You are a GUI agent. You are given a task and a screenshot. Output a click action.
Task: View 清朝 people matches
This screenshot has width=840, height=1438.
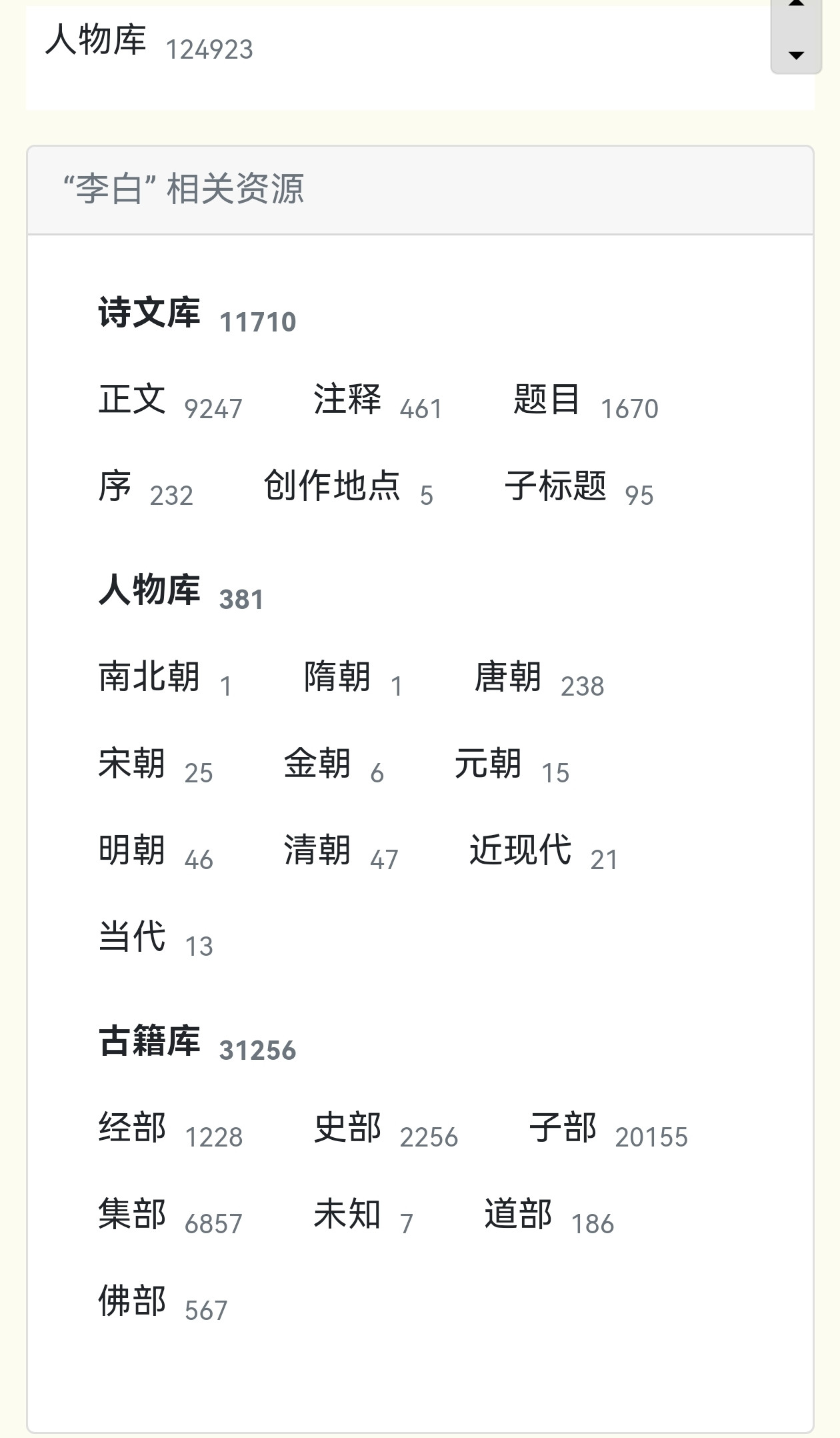coord(317,851)
